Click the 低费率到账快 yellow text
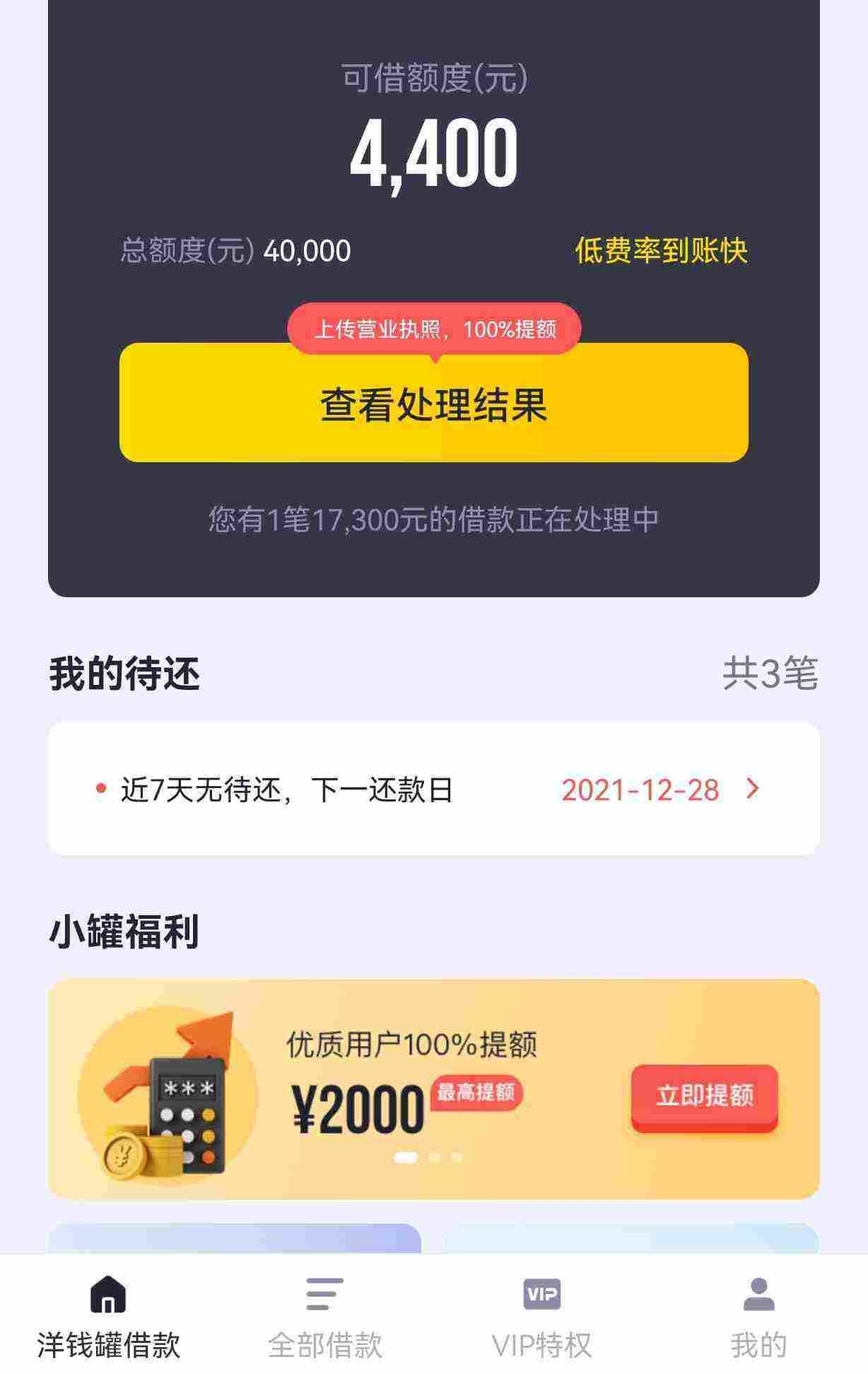 point(662,249)
